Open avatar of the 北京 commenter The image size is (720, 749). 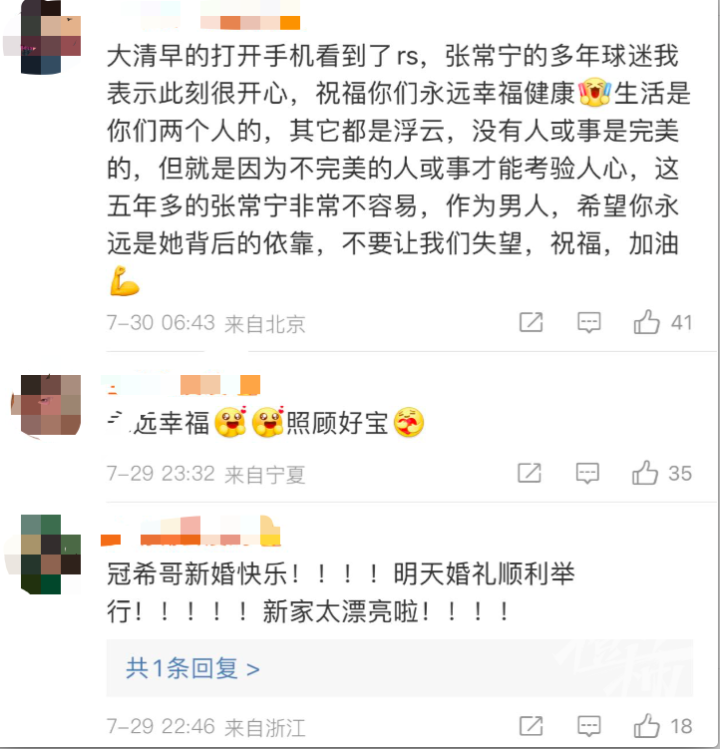point(50,38)
